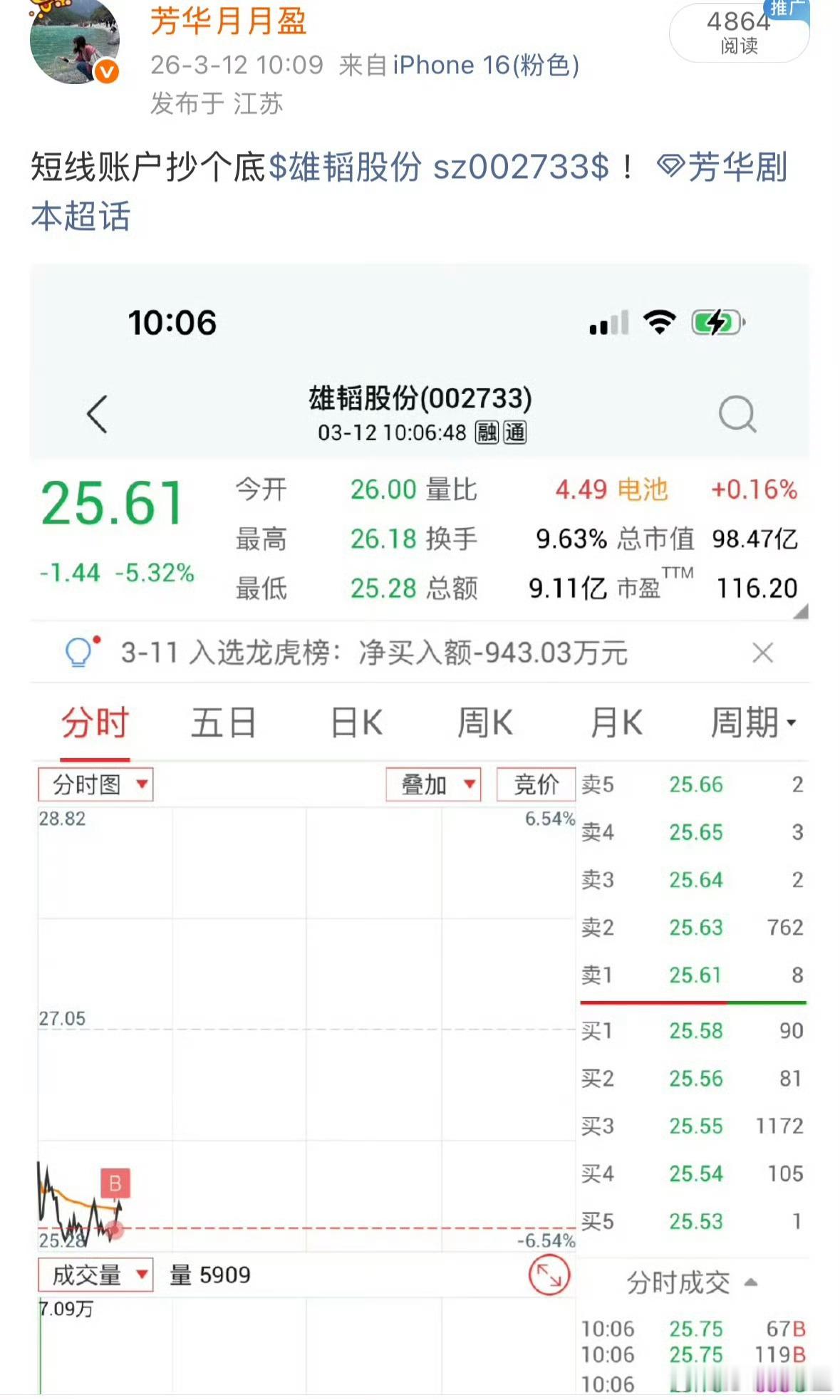Click the fullscreen expand icon near 成交量

coord(549,1275)
